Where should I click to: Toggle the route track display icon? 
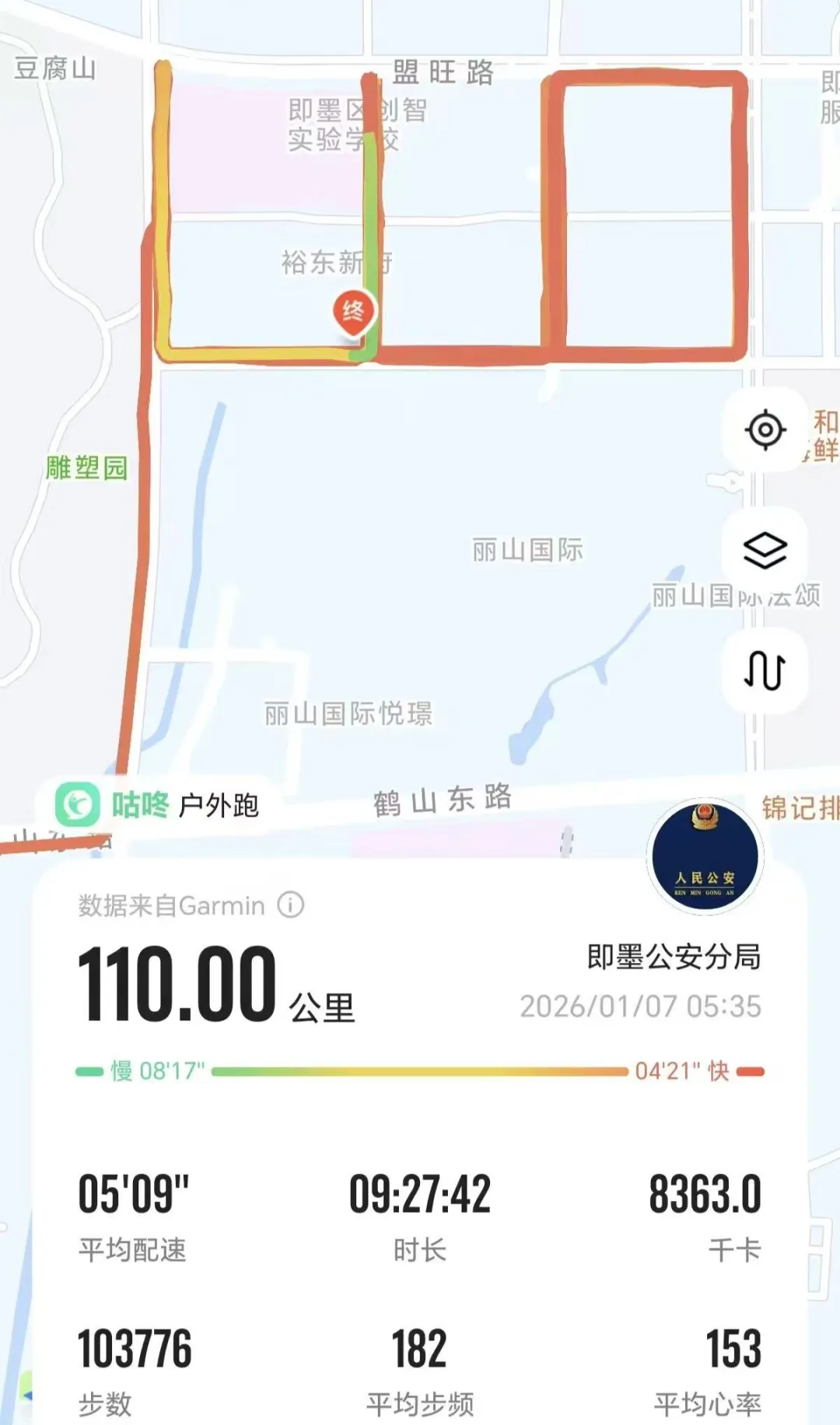click(765, 670)
